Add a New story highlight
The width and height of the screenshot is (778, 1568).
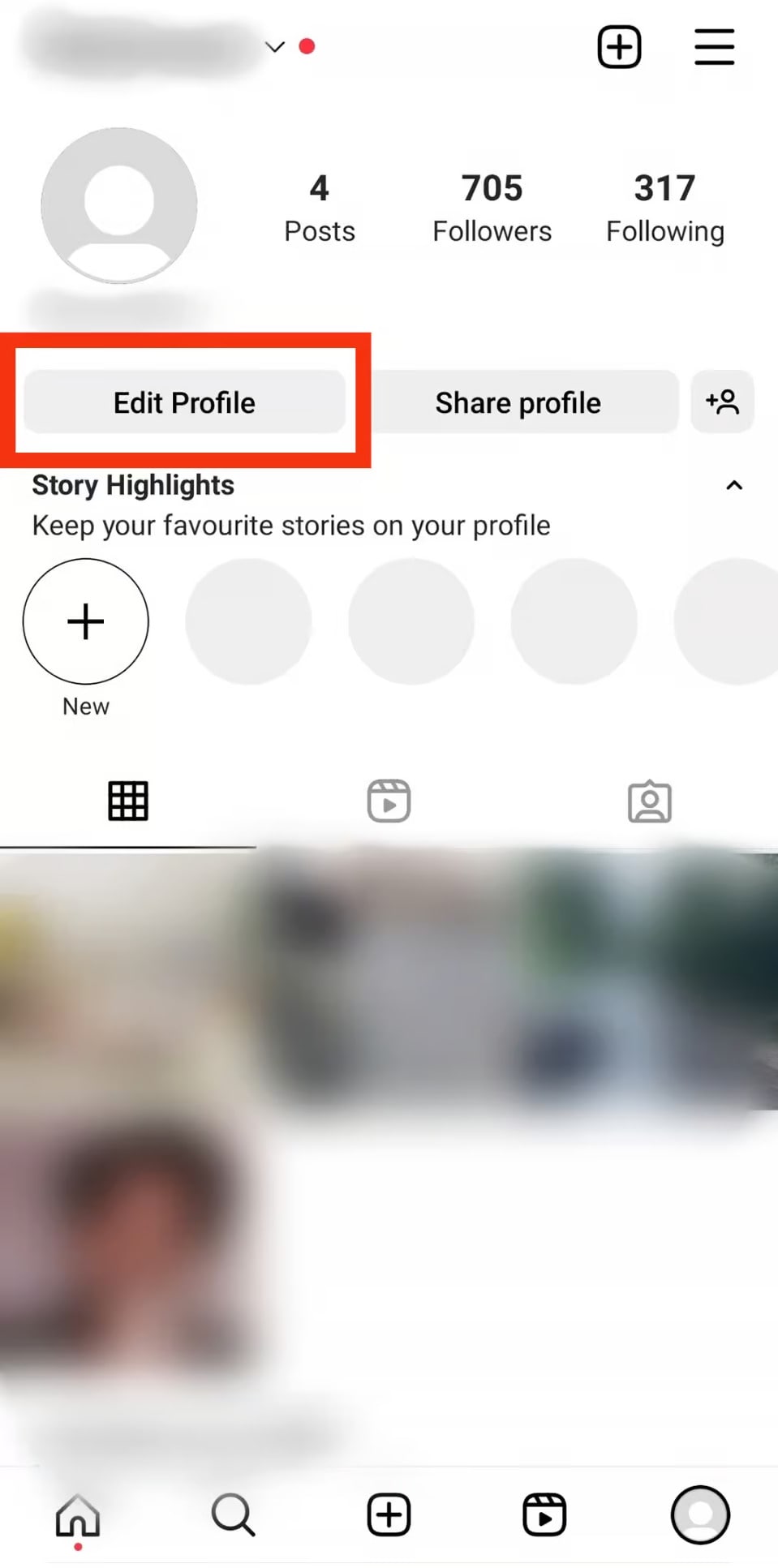(x=86, y=621)
